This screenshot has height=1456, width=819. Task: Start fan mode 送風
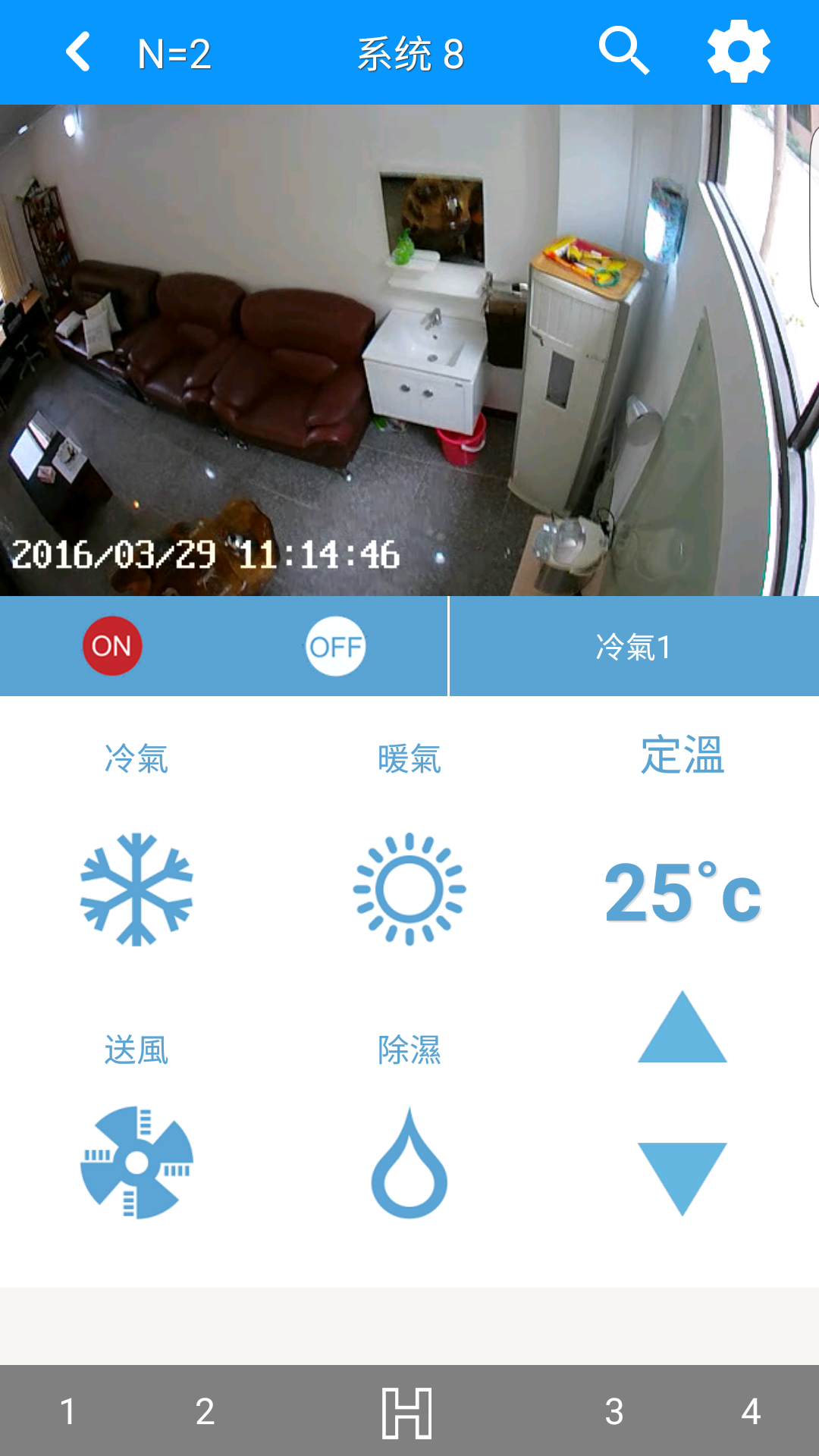136,1162
